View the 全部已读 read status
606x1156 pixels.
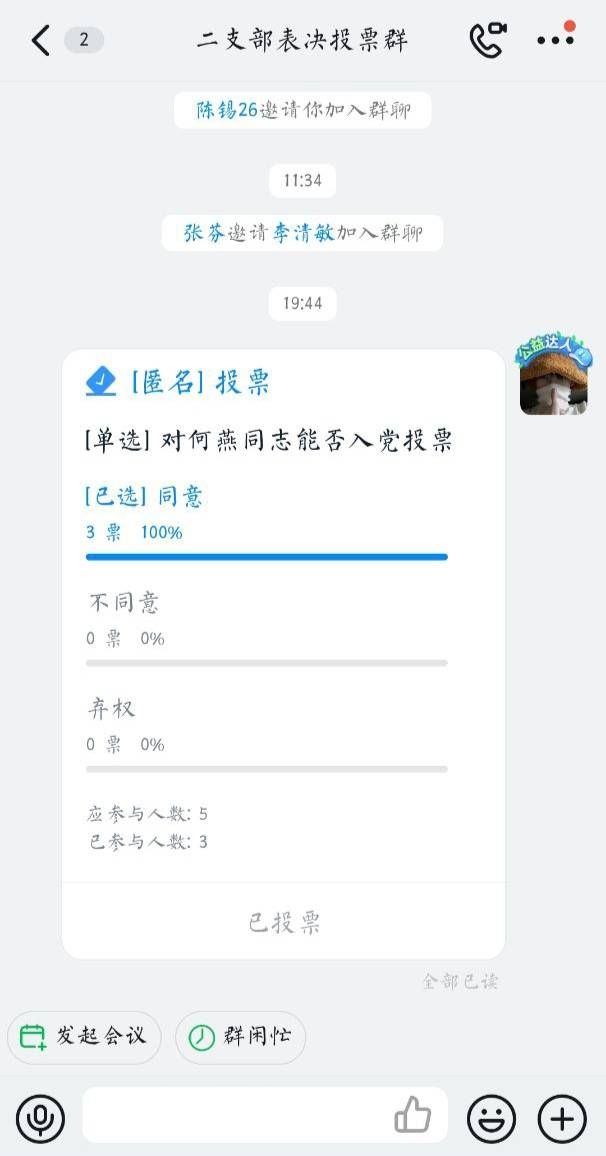click(459, 981)
